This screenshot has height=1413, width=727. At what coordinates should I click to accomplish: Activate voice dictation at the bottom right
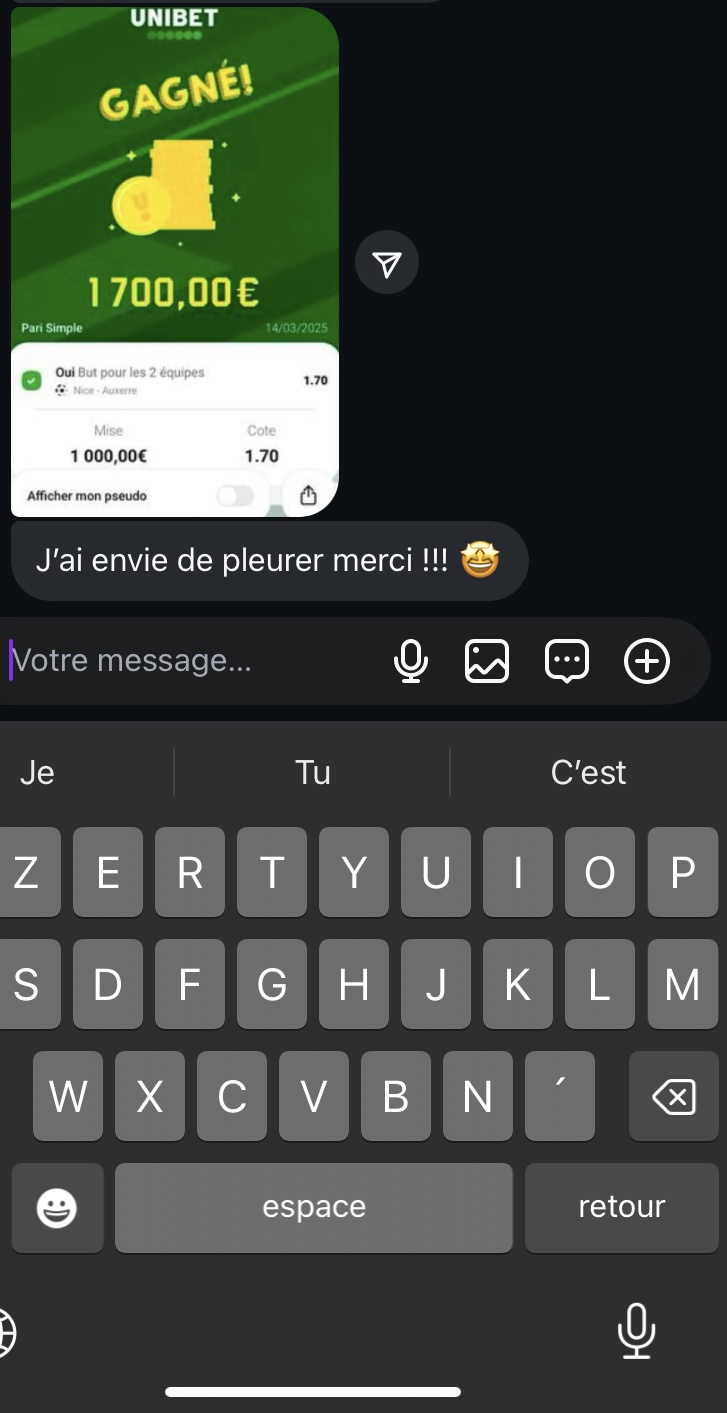click(x=637, y=1330)
